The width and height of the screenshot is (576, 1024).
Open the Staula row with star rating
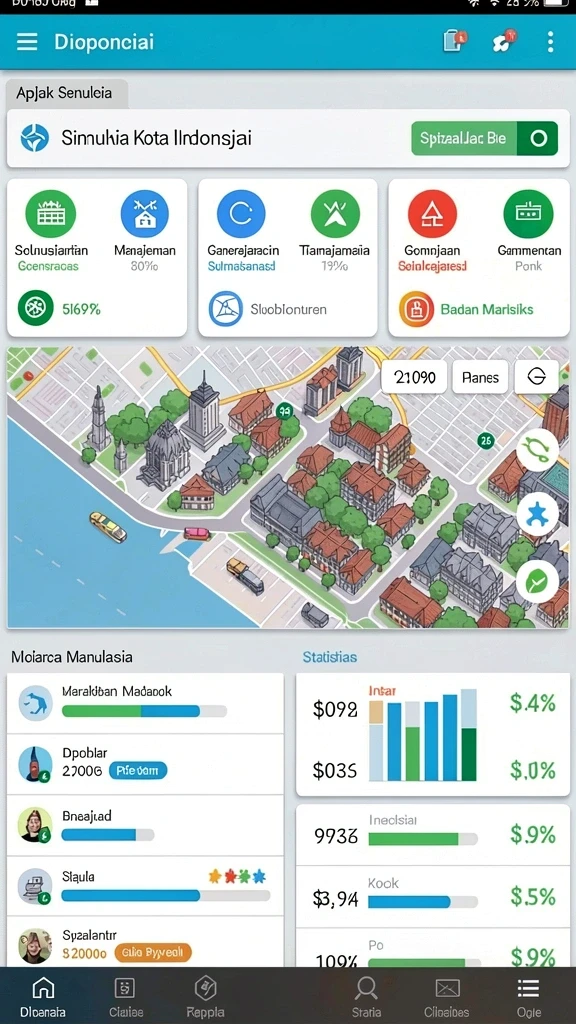click(145, 886)
